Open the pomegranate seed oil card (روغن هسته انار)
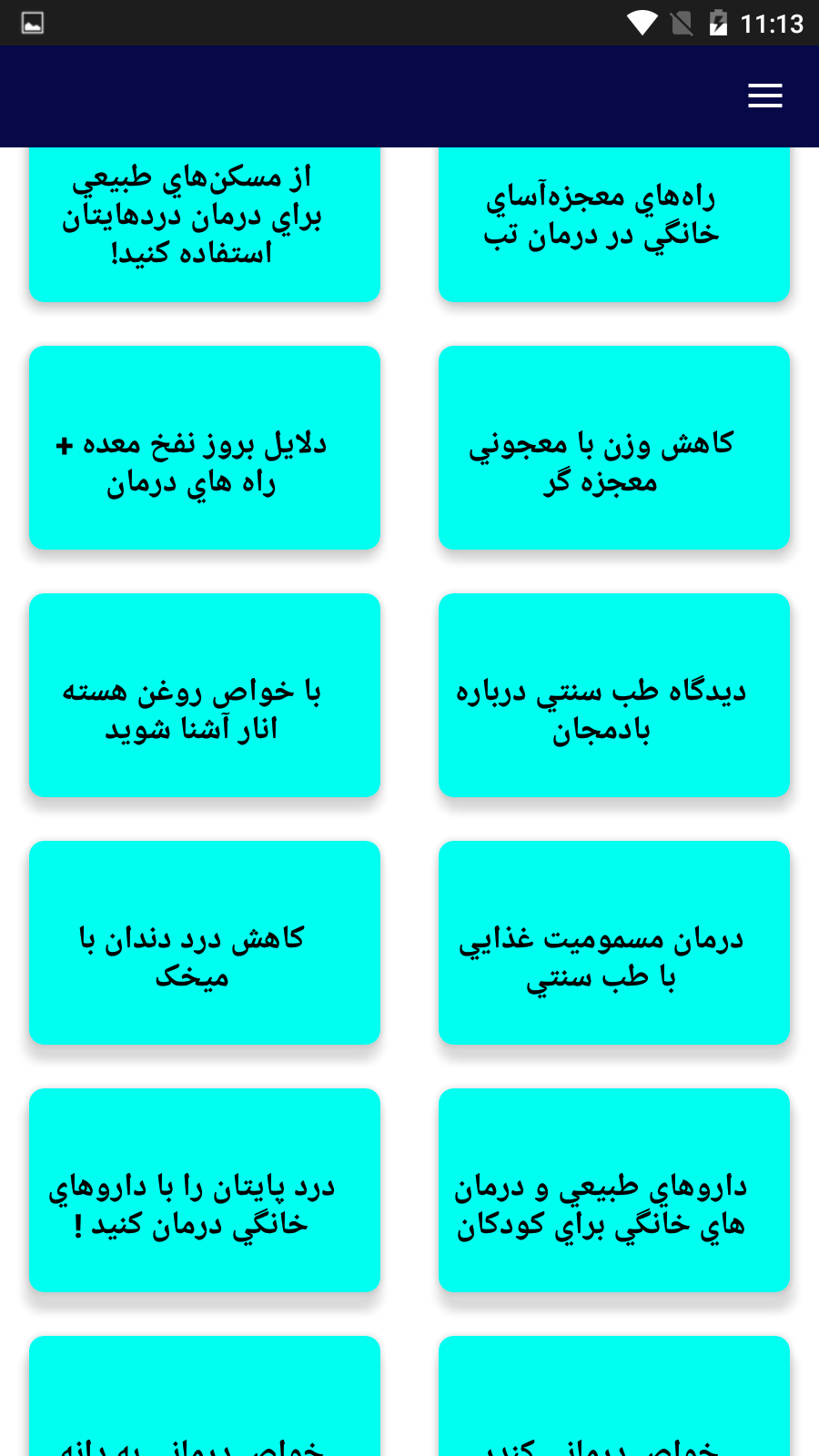 (204, 695)
